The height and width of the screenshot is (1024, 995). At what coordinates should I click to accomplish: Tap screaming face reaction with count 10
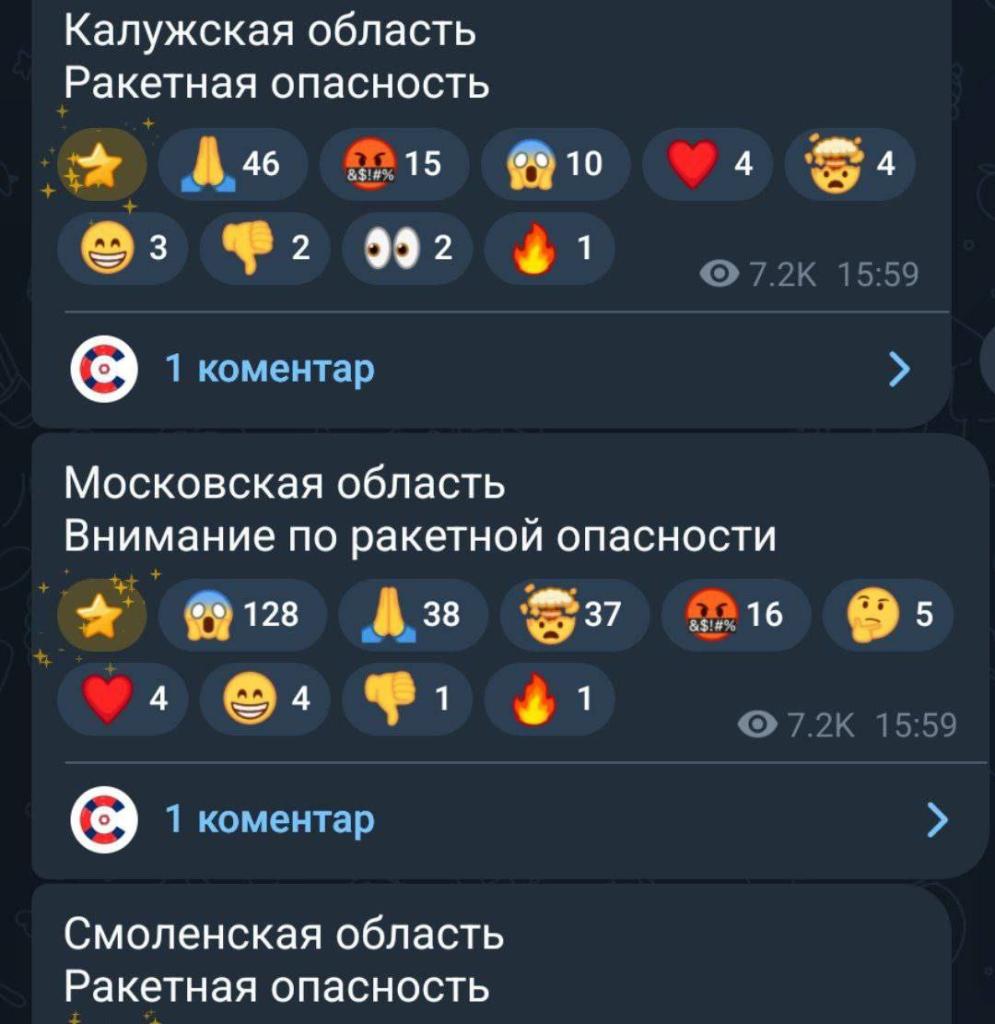pyautogui.click(x=555, y=164)
